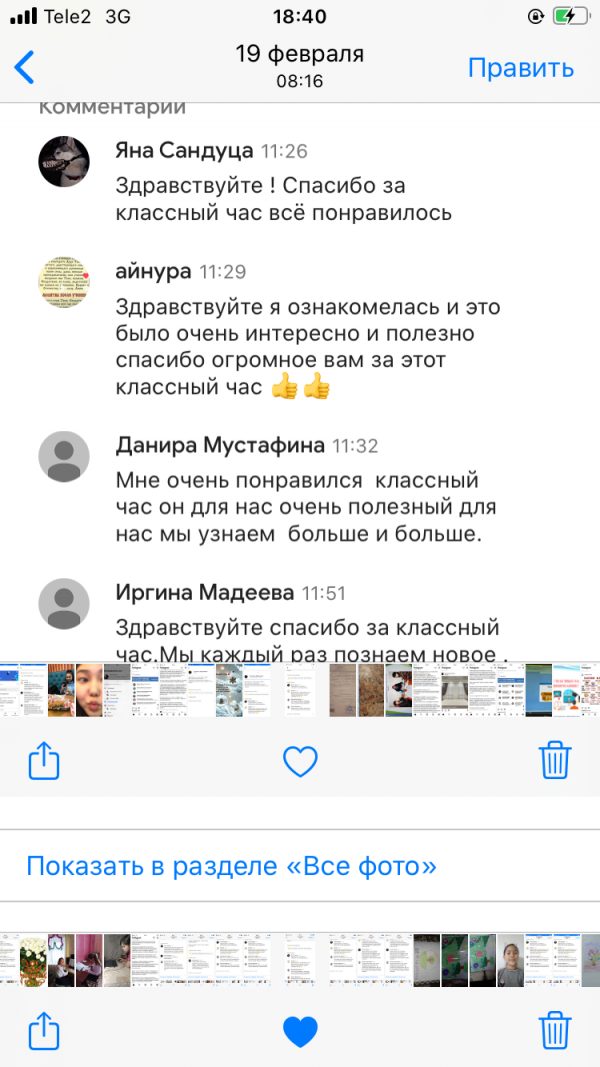This screenshot has height=1067, width=600.
Task: Tap the trash beside the filled heart
Action: (x=555, y=1030)
